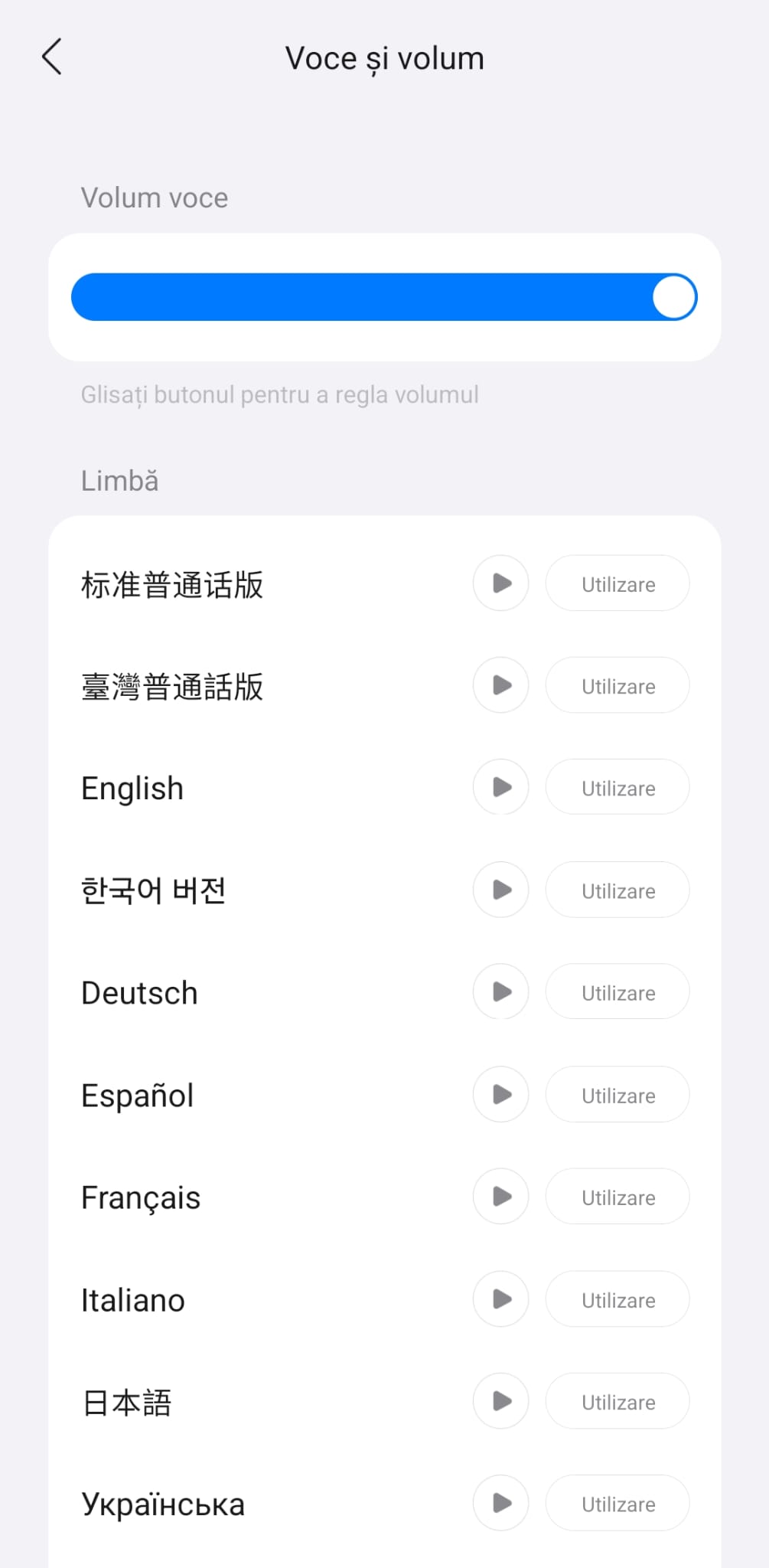Play the Español voice preview
This screenshot has width=769, height=1568.
point(501,1094)
